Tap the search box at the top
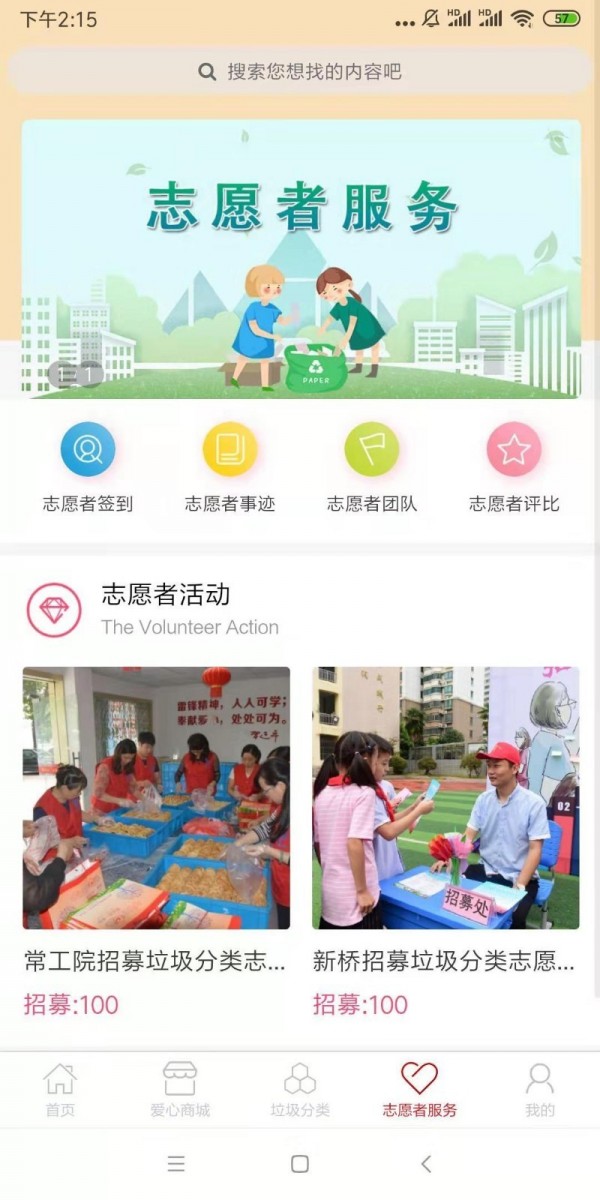Viewport: 600px width, 1200px height. (x=300, y=71)
